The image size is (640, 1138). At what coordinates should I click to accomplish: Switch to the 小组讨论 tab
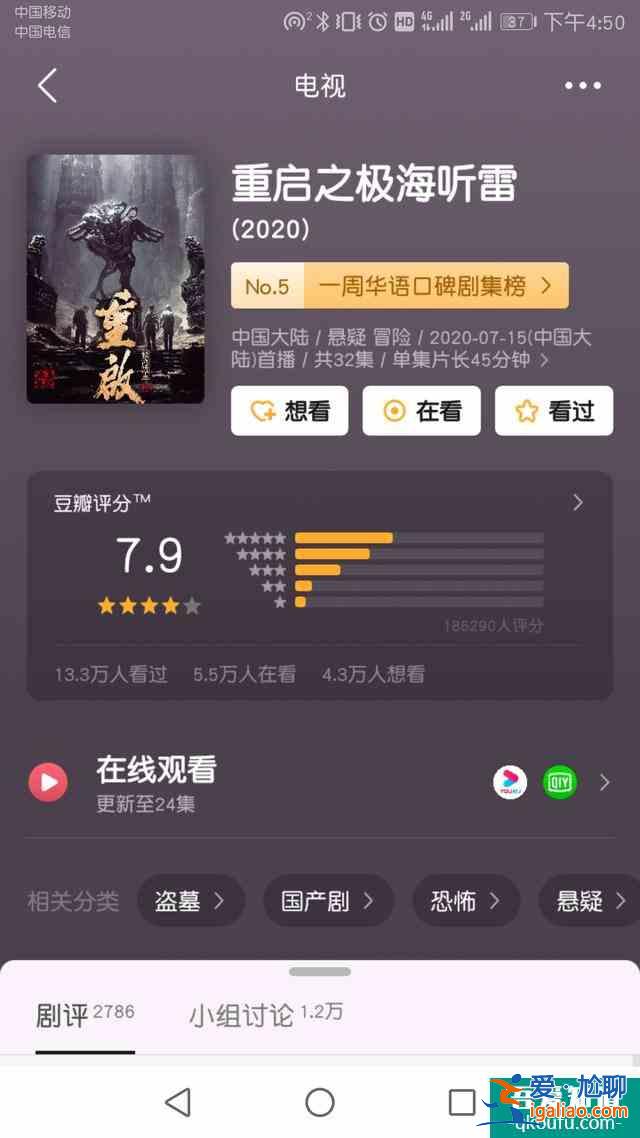pyautogui.click(x=266, y=1016)
